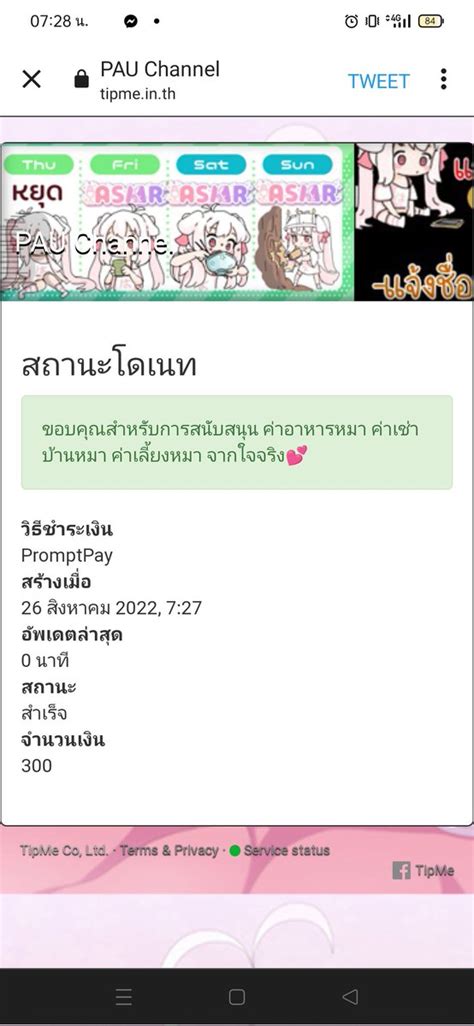The height and width of the screenshot is (1026, 474).
Task: View the site security lock info
Action: (x=82, y=80)
